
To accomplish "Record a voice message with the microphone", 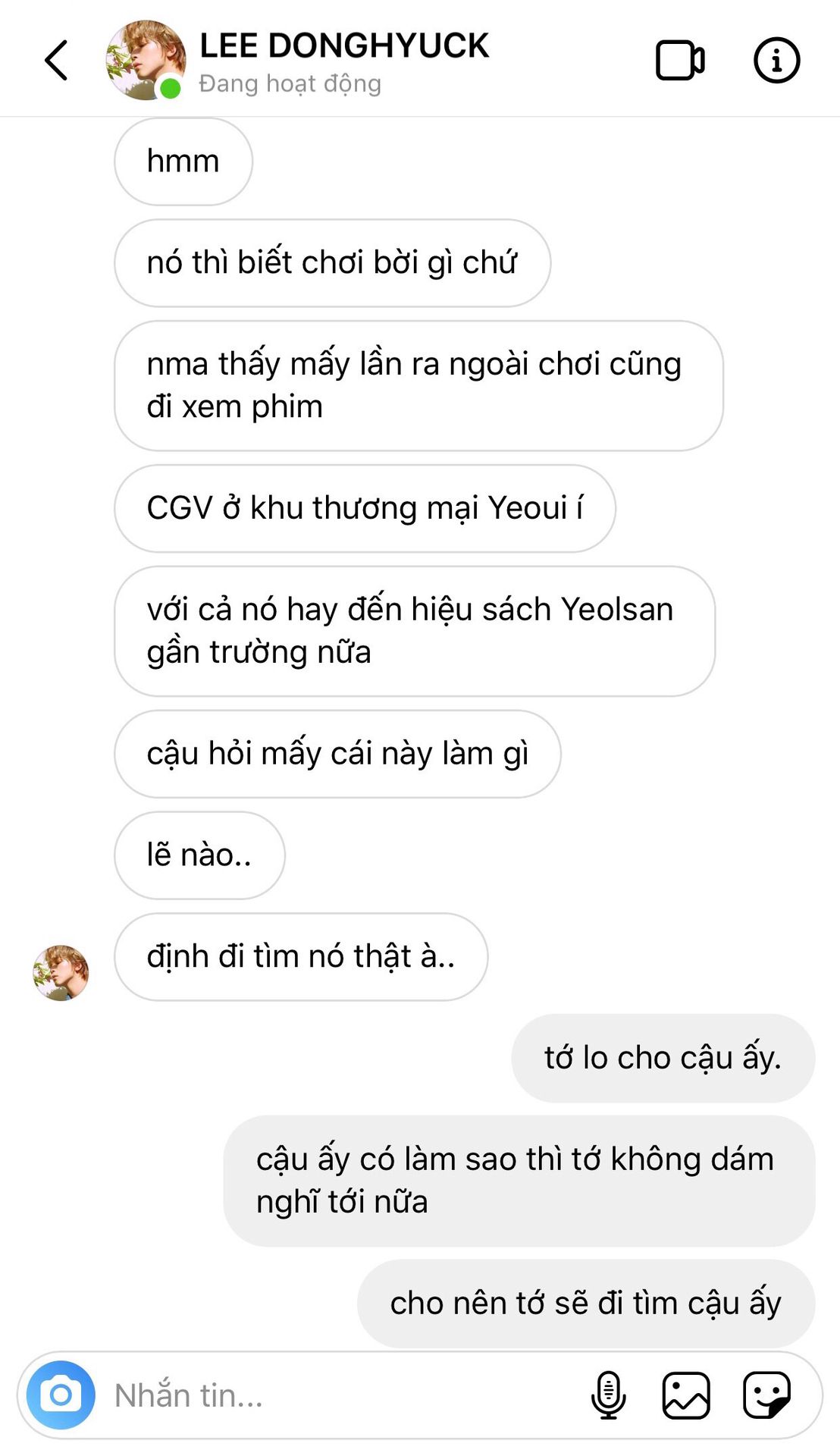I will coord(609,1395).
